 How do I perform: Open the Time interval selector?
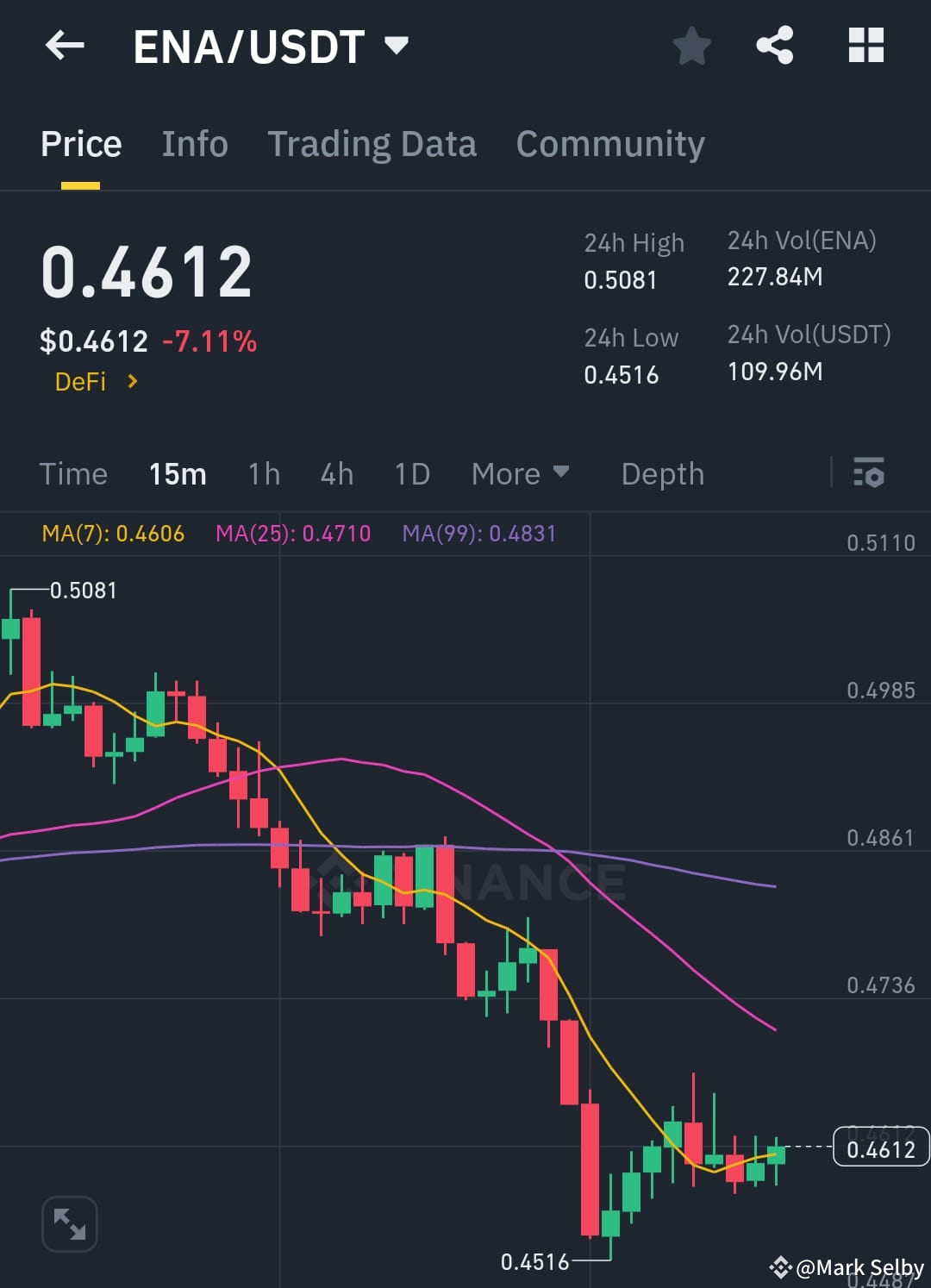coord(73,473)
